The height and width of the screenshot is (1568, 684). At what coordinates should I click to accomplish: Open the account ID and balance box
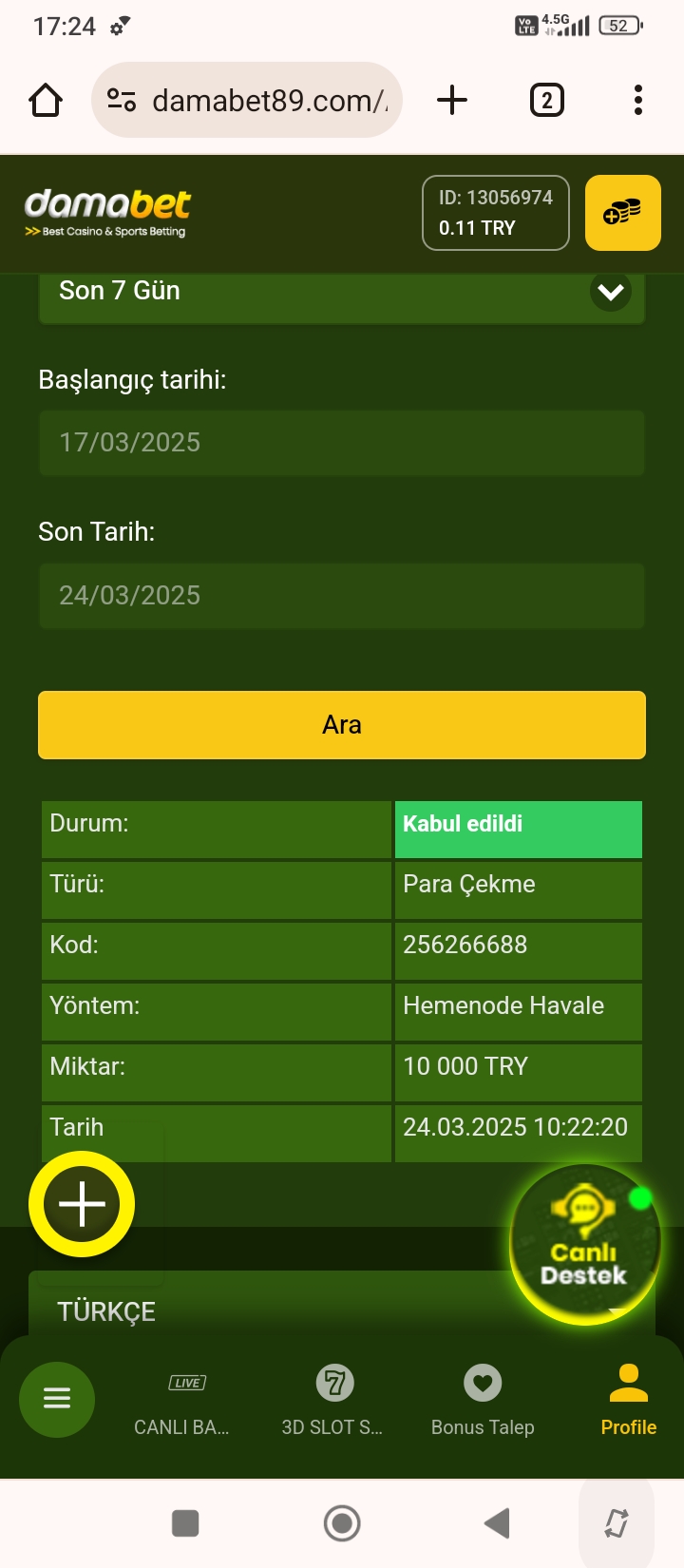(x=495, y=213)
